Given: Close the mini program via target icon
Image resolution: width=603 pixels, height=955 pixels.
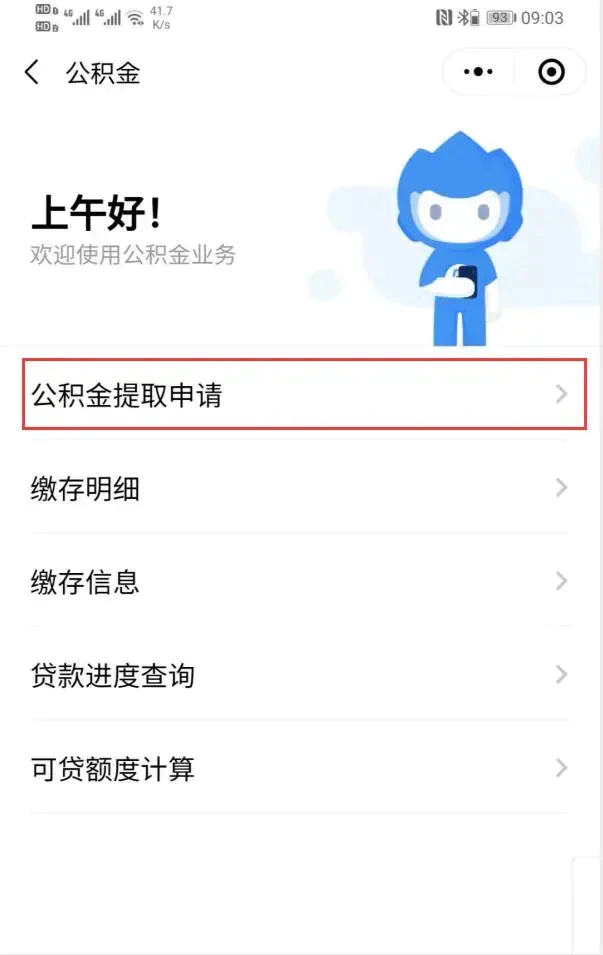Looking at the screenshot, I should tap(551, 72).
